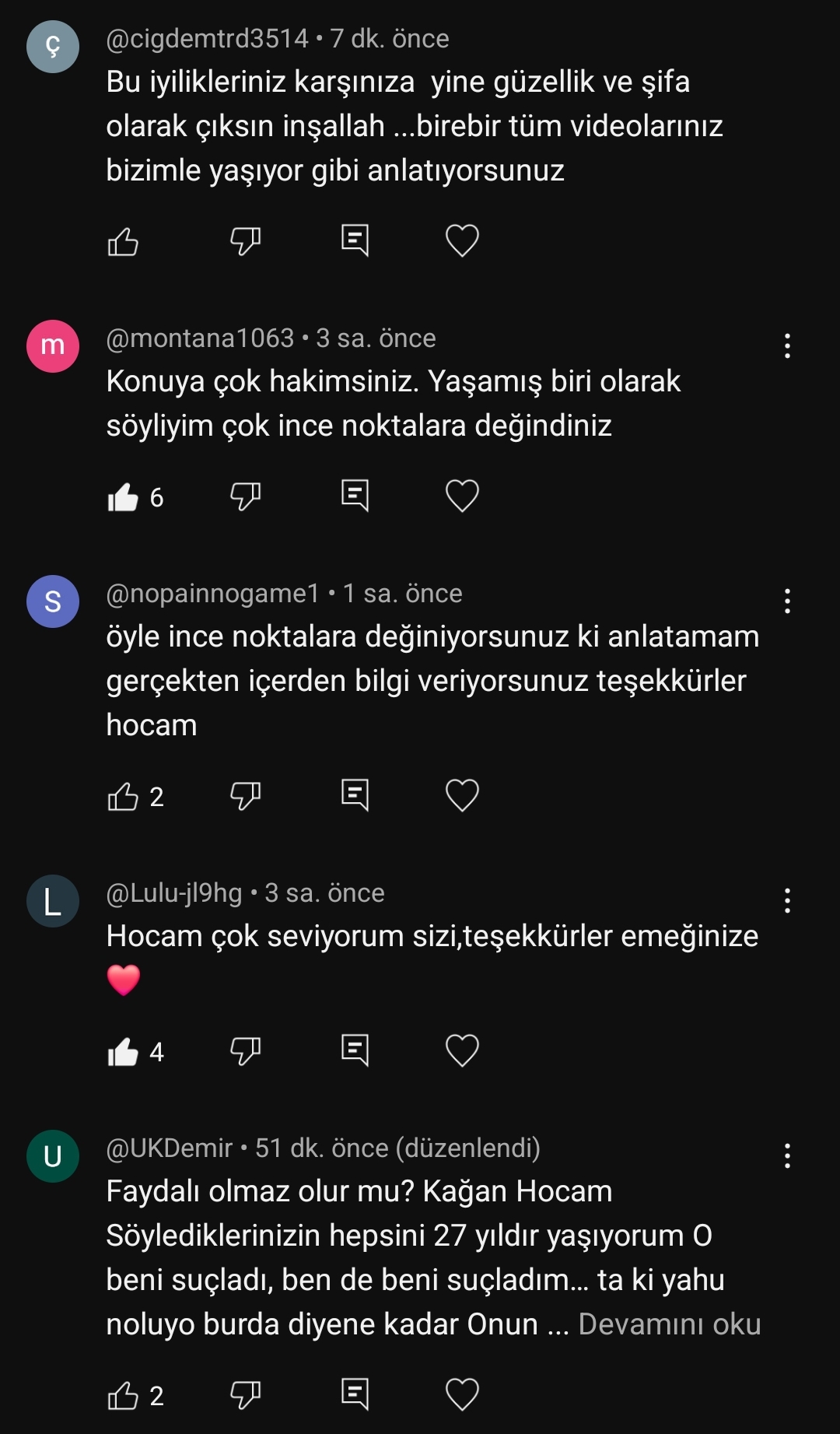Screen dimensions: 840x1434
Task: Open overflow menu for @montana1063's comment
Action: click(x=787, y=345)
